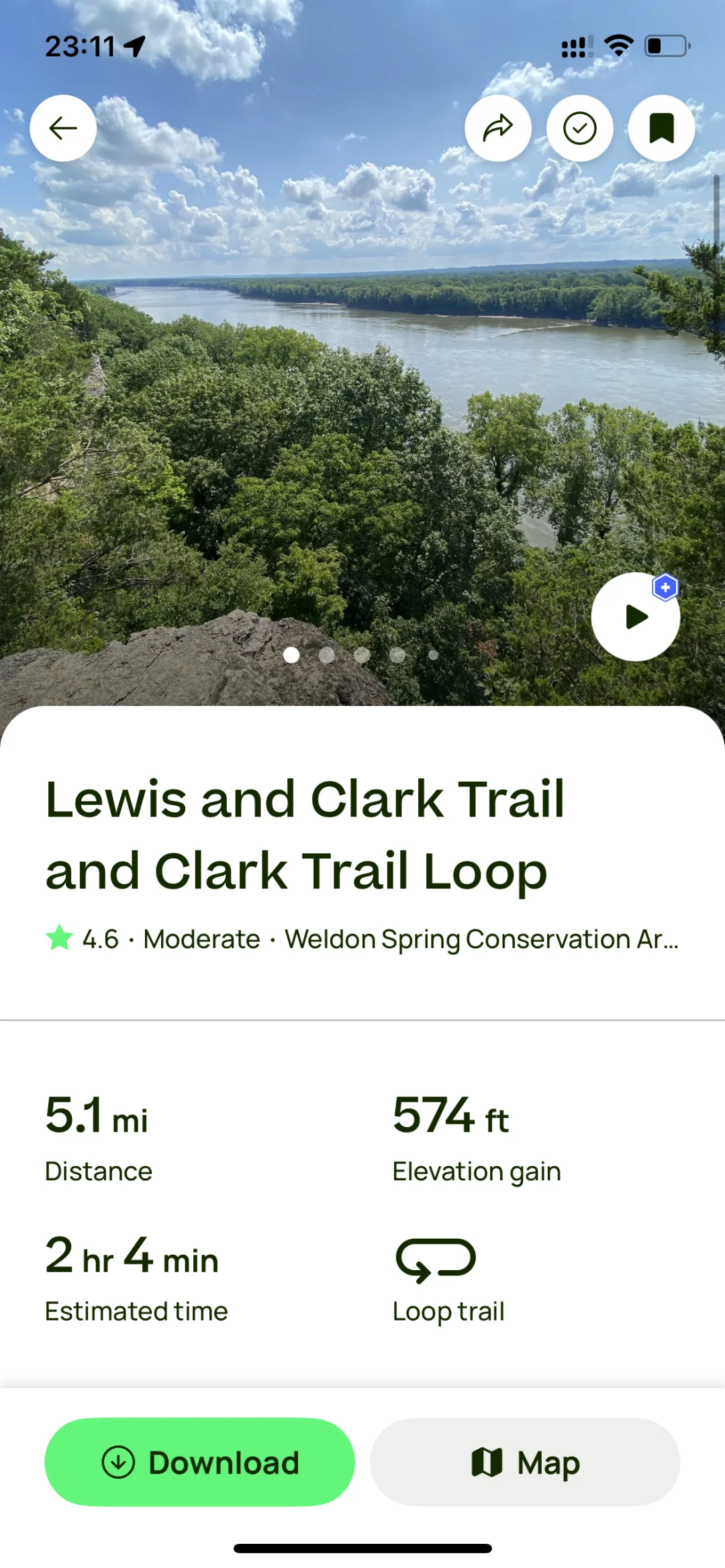Toggle trail as completed with the checkmark circle
Viewport: 725px width, 1568px height.
tap(579, 127)
